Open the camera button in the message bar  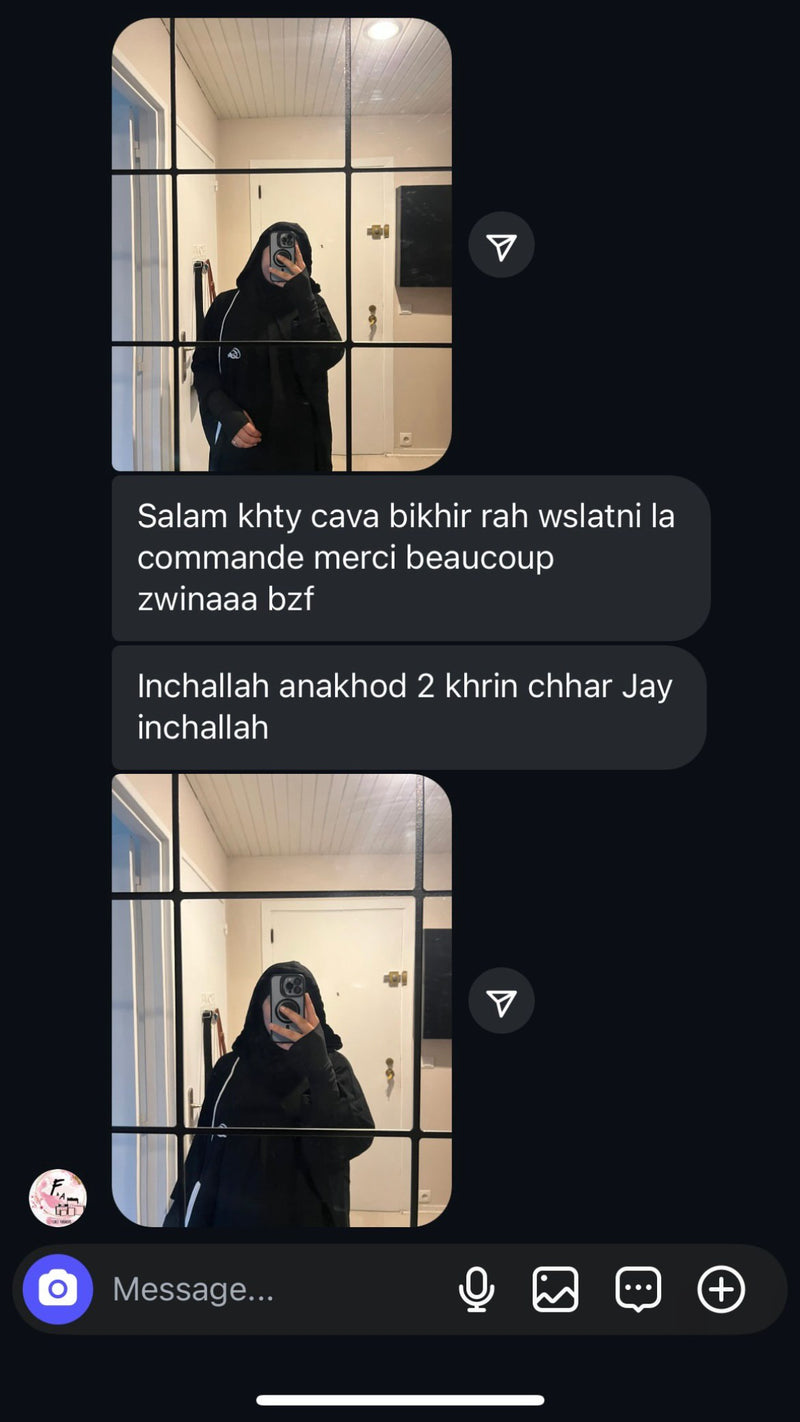[x=58, y=1289]
